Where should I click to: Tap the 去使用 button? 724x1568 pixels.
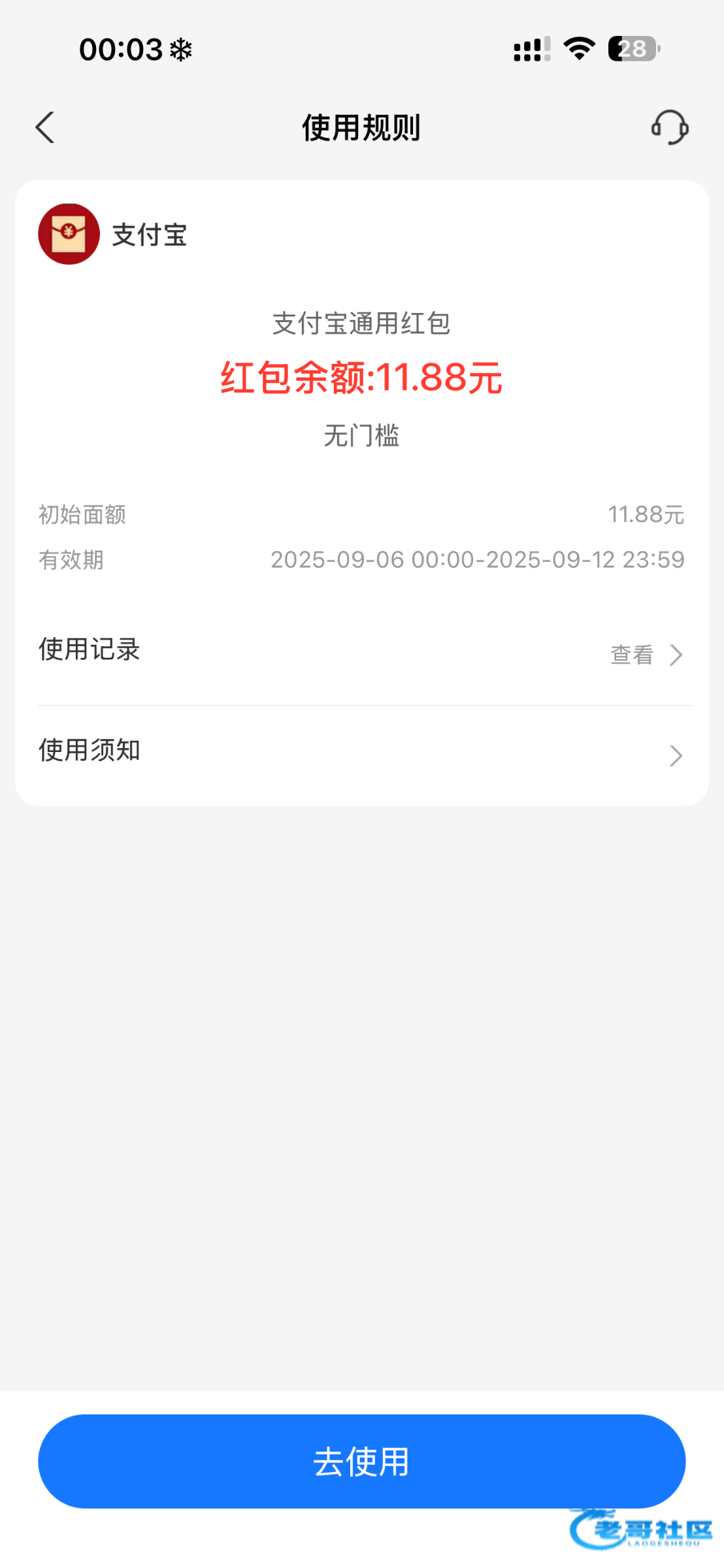[361, 1462]
